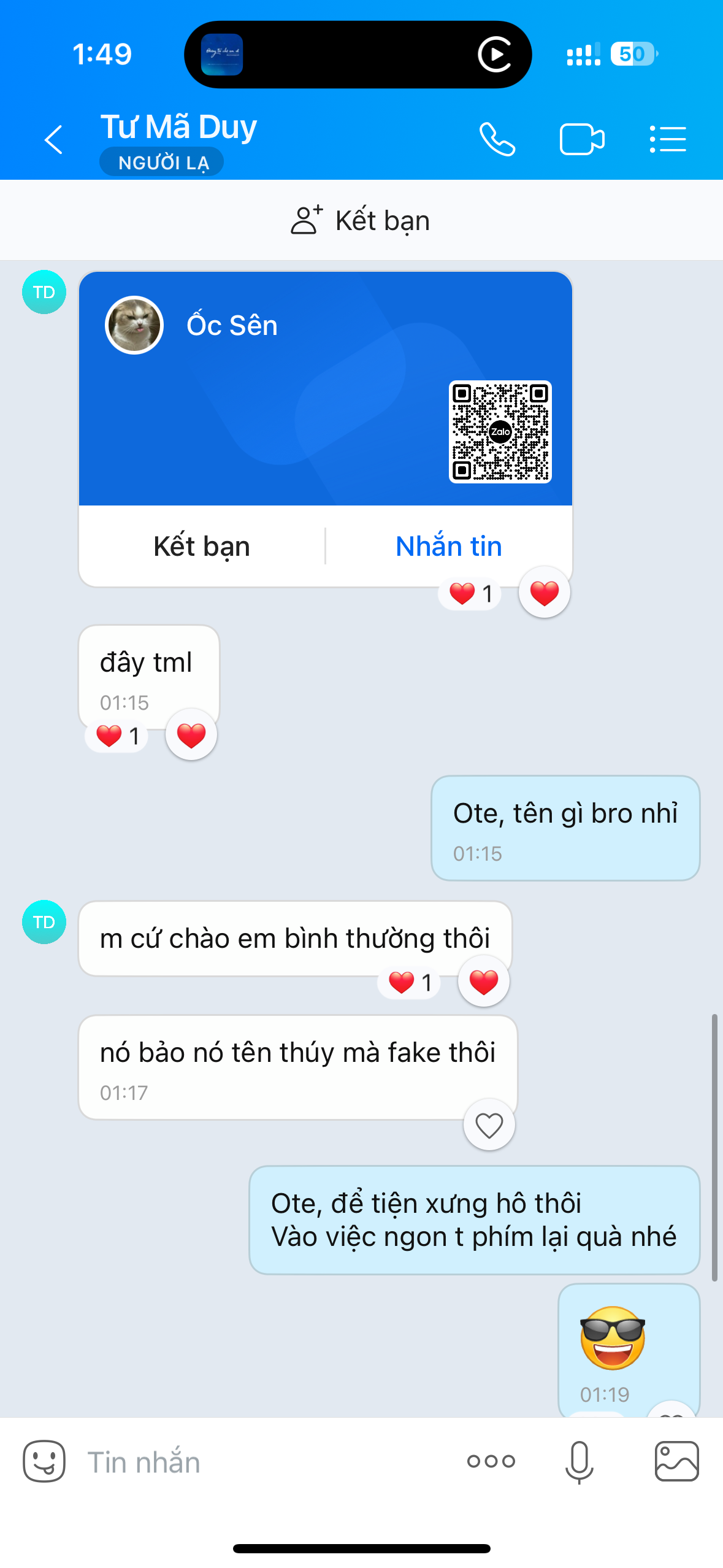
Task: React with heart to Ốc Sên card
Action: [x=544, y=593]
